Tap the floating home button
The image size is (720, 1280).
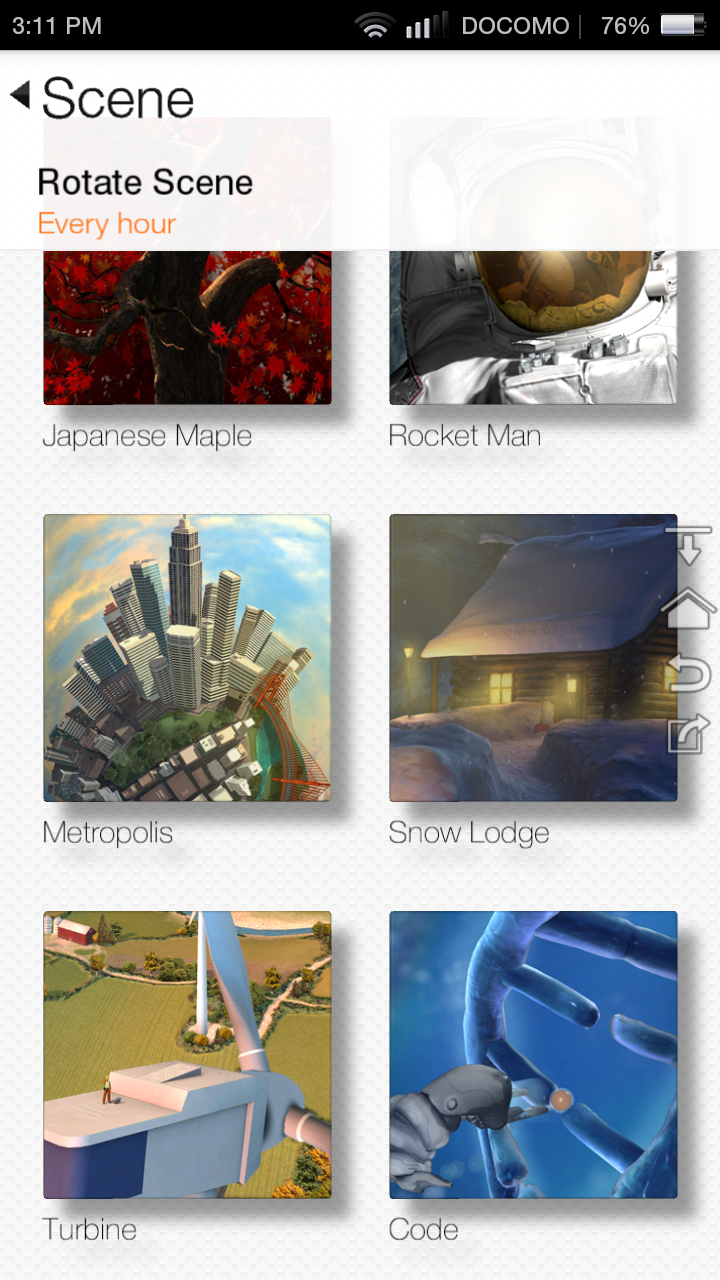click(x=689, y=609)
